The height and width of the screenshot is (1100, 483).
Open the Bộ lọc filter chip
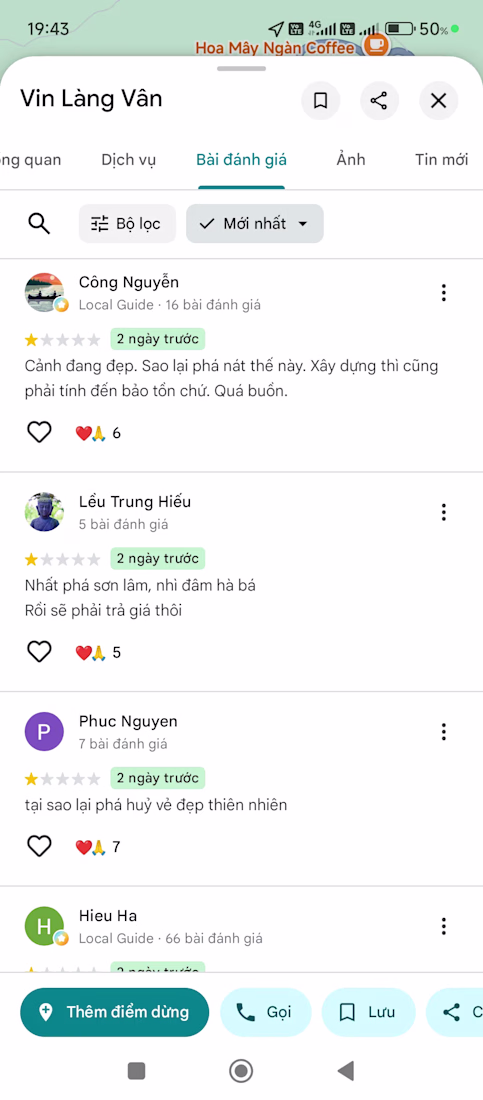127,224
